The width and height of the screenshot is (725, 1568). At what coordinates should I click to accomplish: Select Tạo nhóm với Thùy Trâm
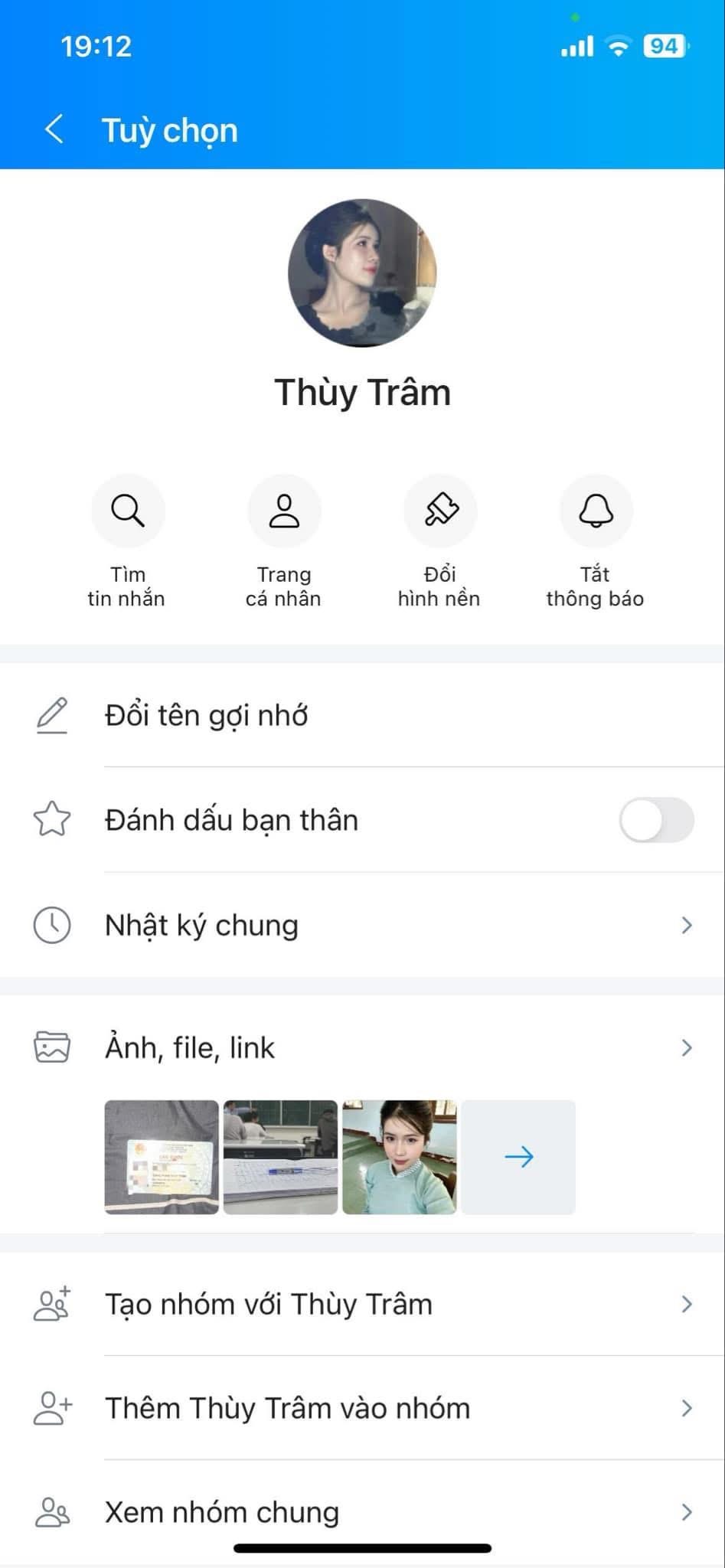pyautogui.click(x=269, y=1304)
